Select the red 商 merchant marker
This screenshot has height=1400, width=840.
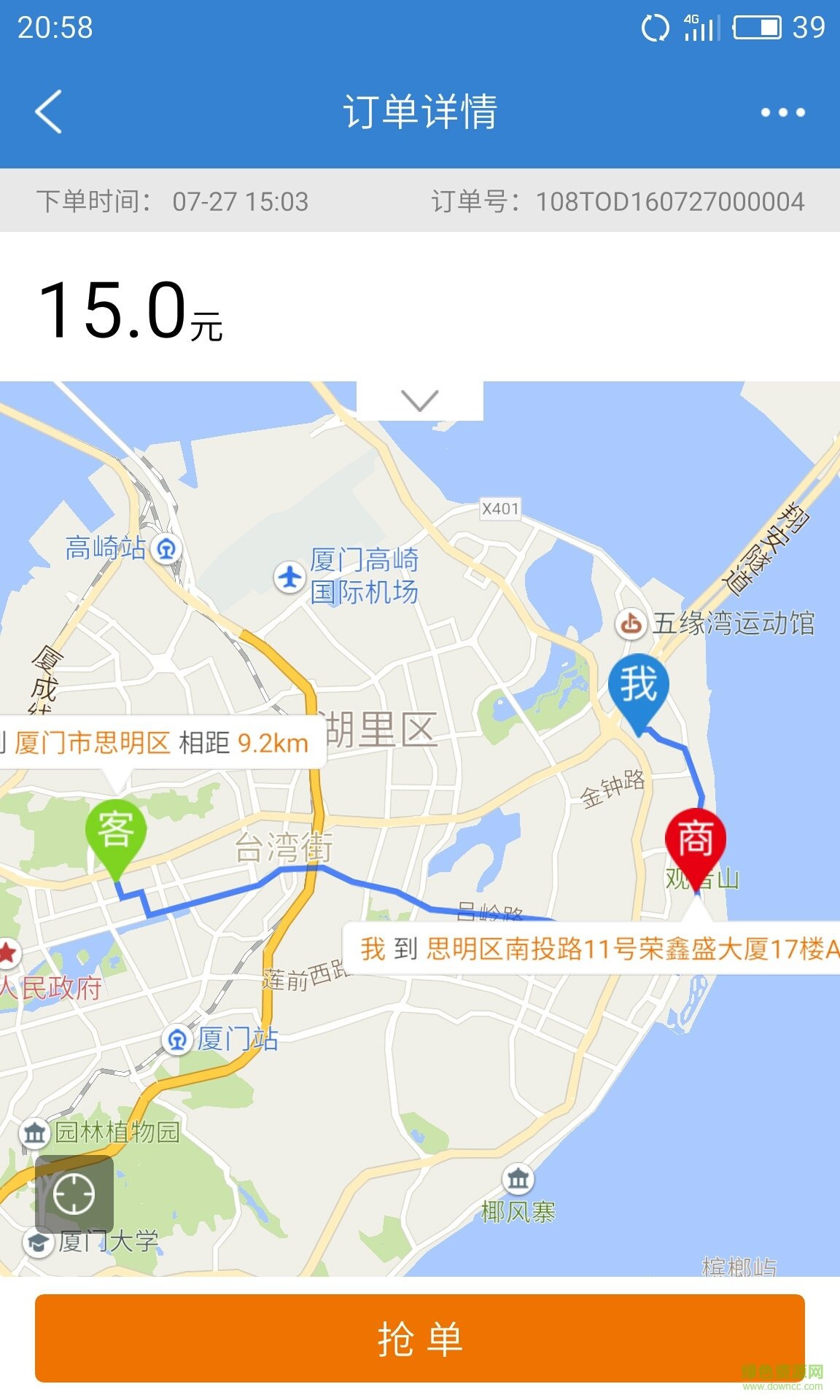click(696, 842)
